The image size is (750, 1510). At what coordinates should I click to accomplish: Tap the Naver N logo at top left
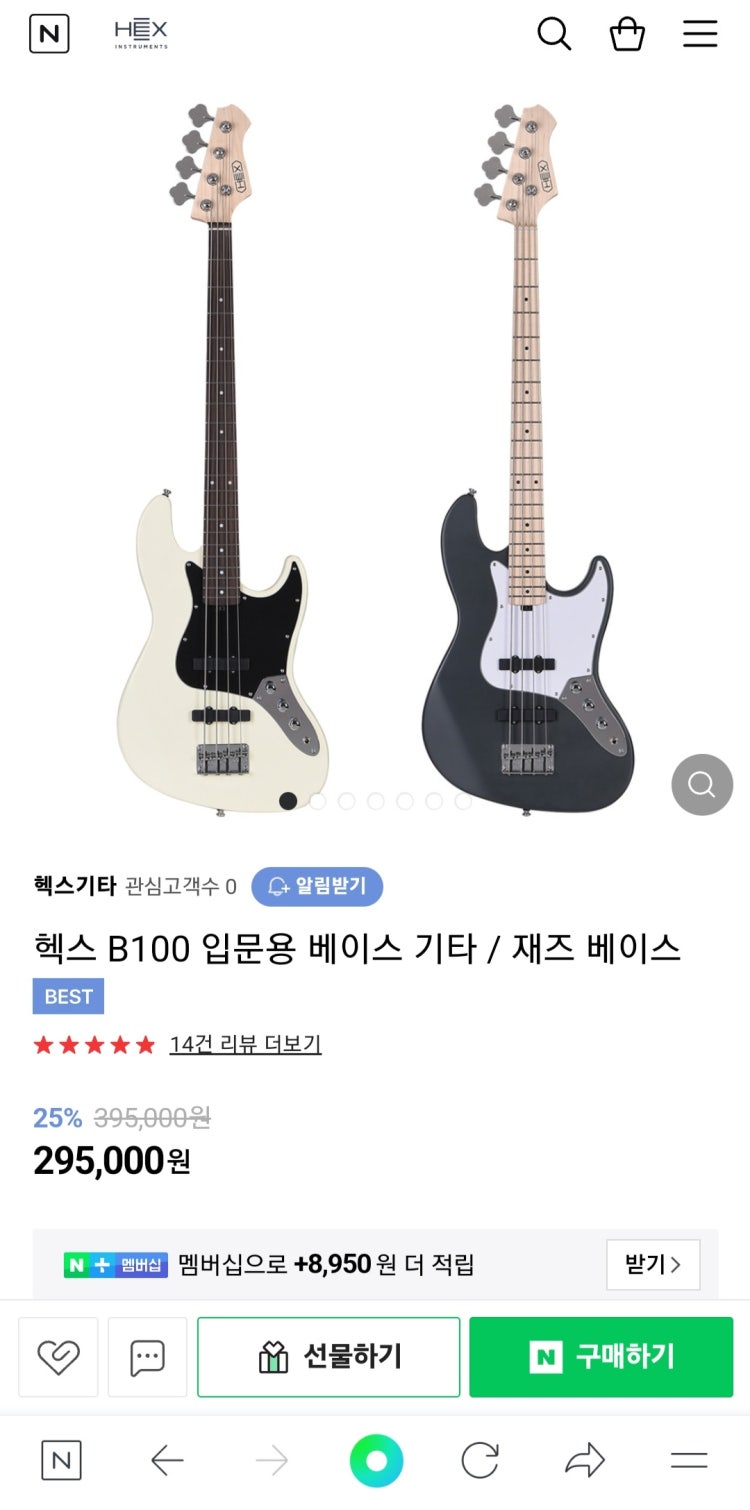point(49,34)
